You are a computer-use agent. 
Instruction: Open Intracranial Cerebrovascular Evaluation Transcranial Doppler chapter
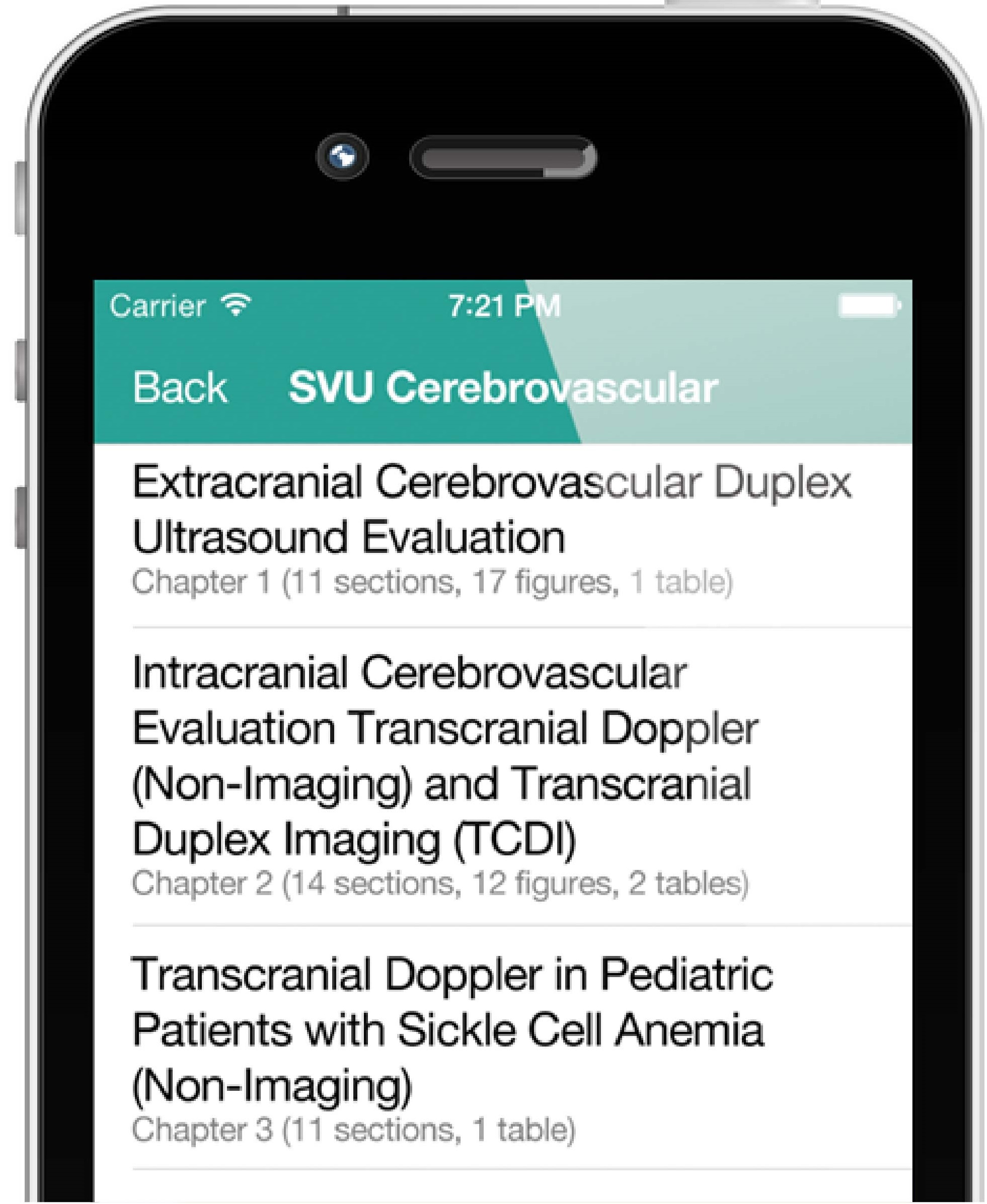[443, 774]
